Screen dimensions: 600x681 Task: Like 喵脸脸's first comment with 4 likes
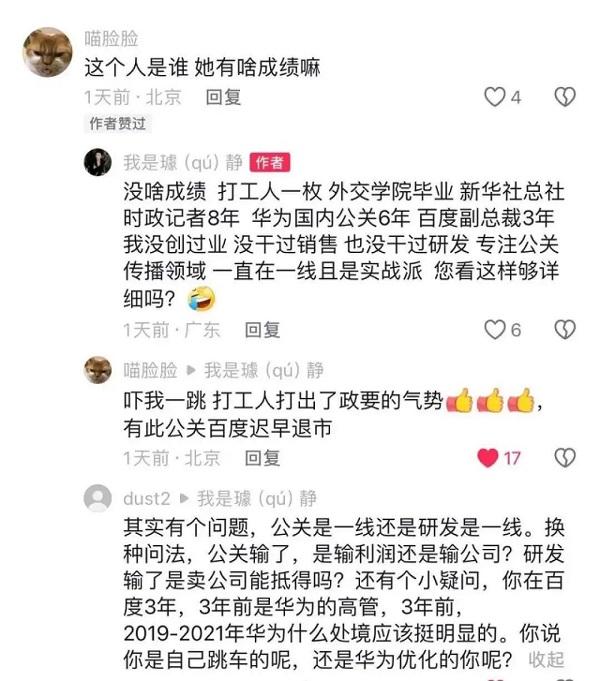click(x=494, y=97)
